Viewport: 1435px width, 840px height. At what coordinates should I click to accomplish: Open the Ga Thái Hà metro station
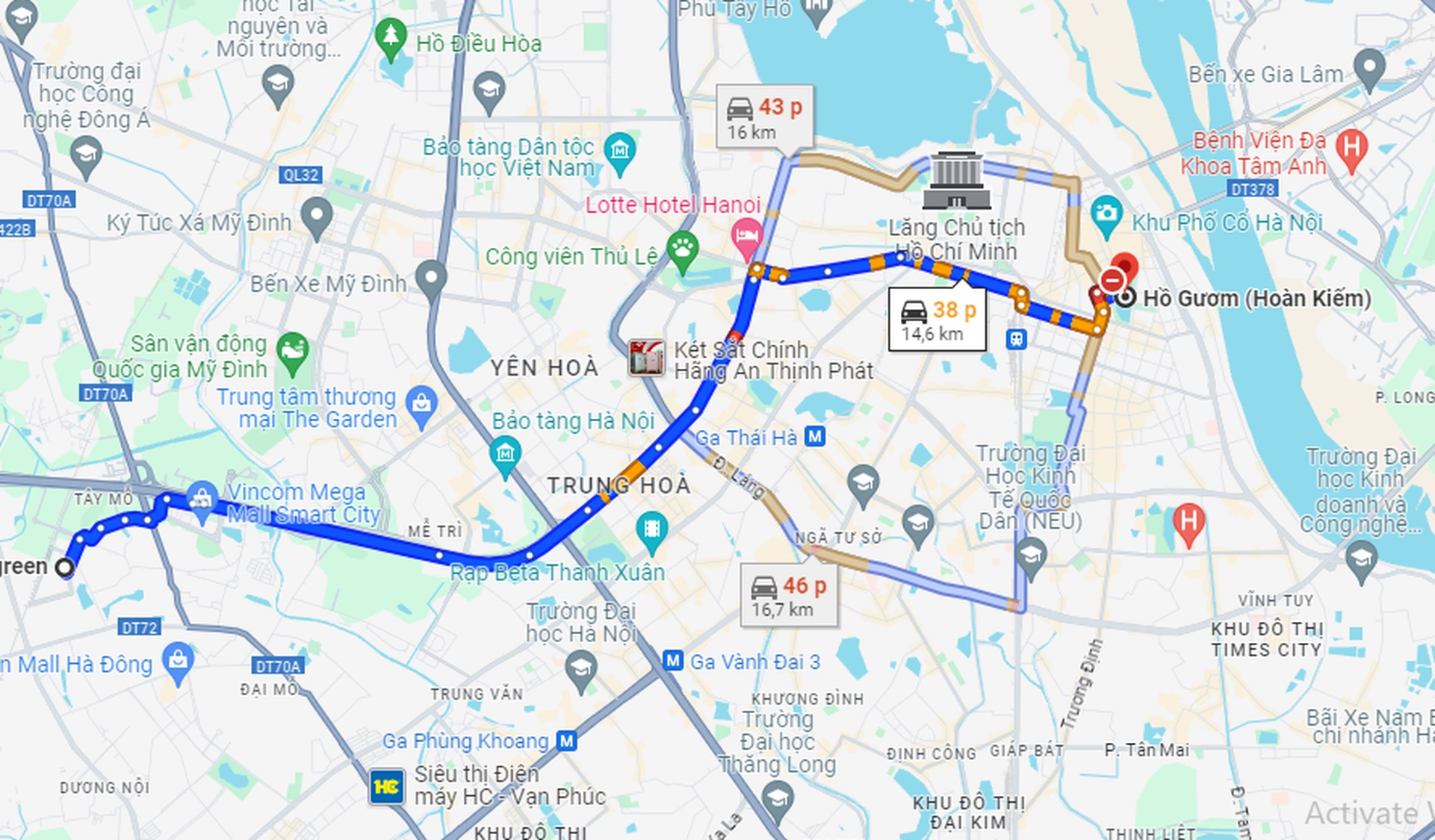click(815, 437)
